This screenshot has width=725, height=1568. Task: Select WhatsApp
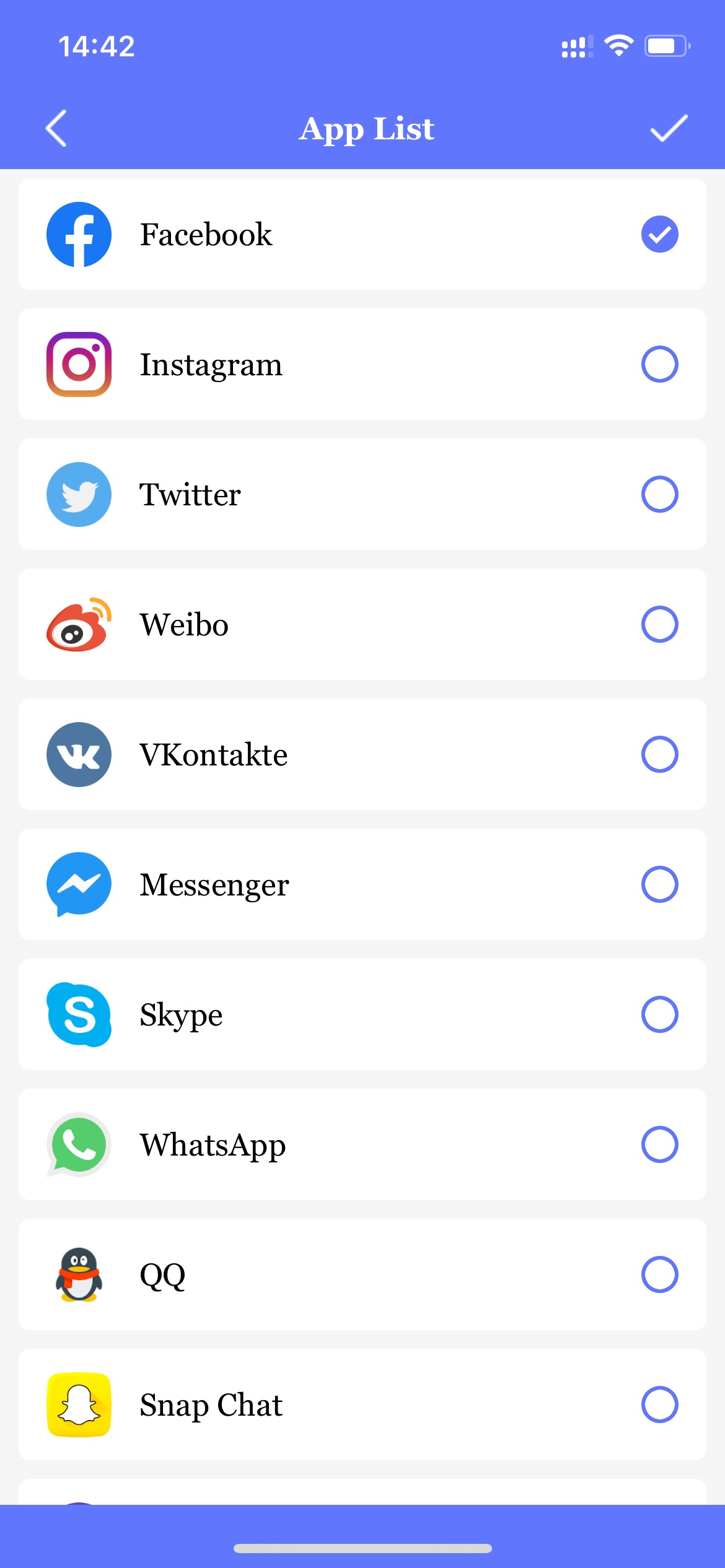(x=362, y=1144)
